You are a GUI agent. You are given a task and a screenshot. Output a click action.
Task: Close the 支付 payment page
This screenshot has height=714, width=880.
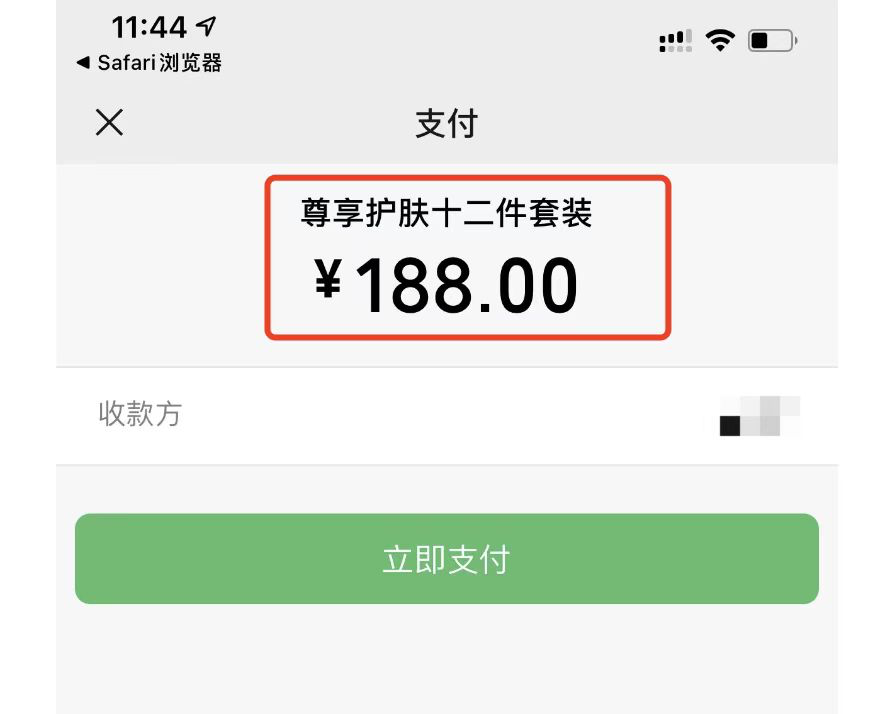(x=109, y=123)
